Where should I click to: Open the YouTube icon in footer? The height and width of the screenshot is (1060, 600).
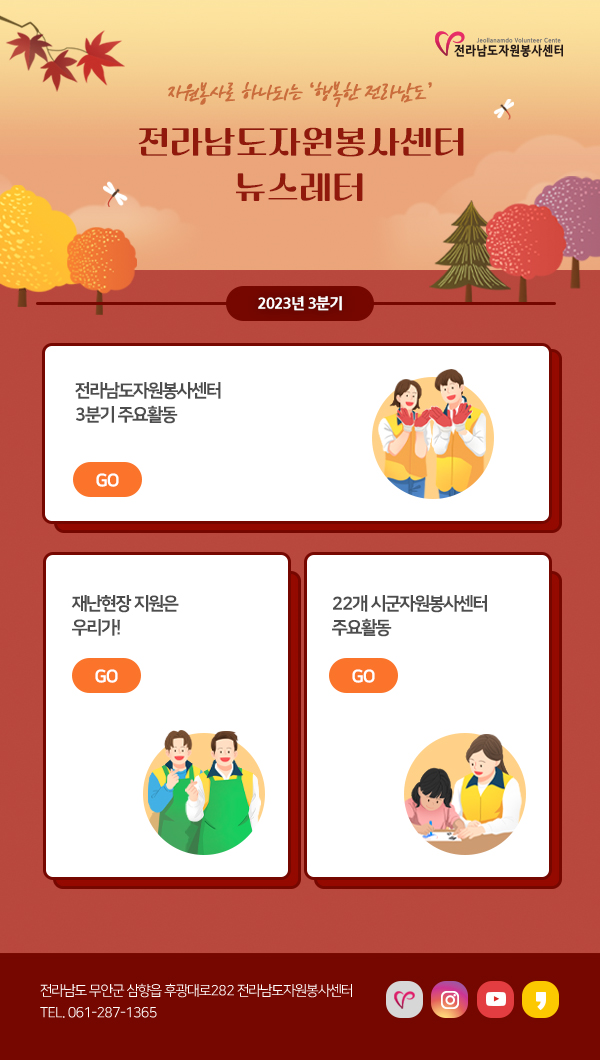tap(495, 999)
